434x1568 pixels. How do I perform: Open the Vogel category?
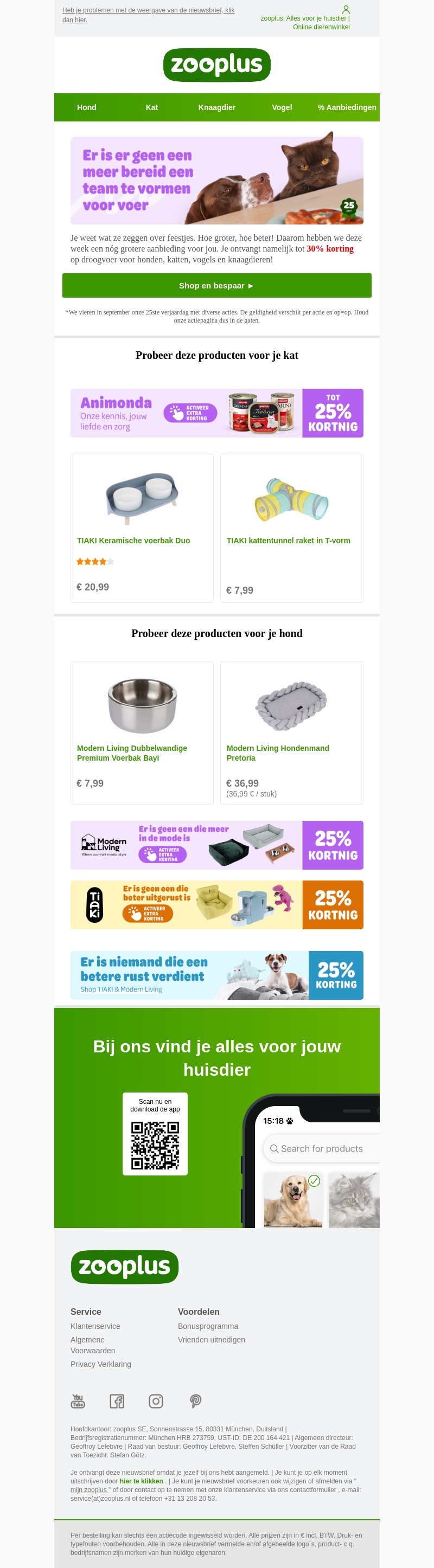click(x=282, y=107)
